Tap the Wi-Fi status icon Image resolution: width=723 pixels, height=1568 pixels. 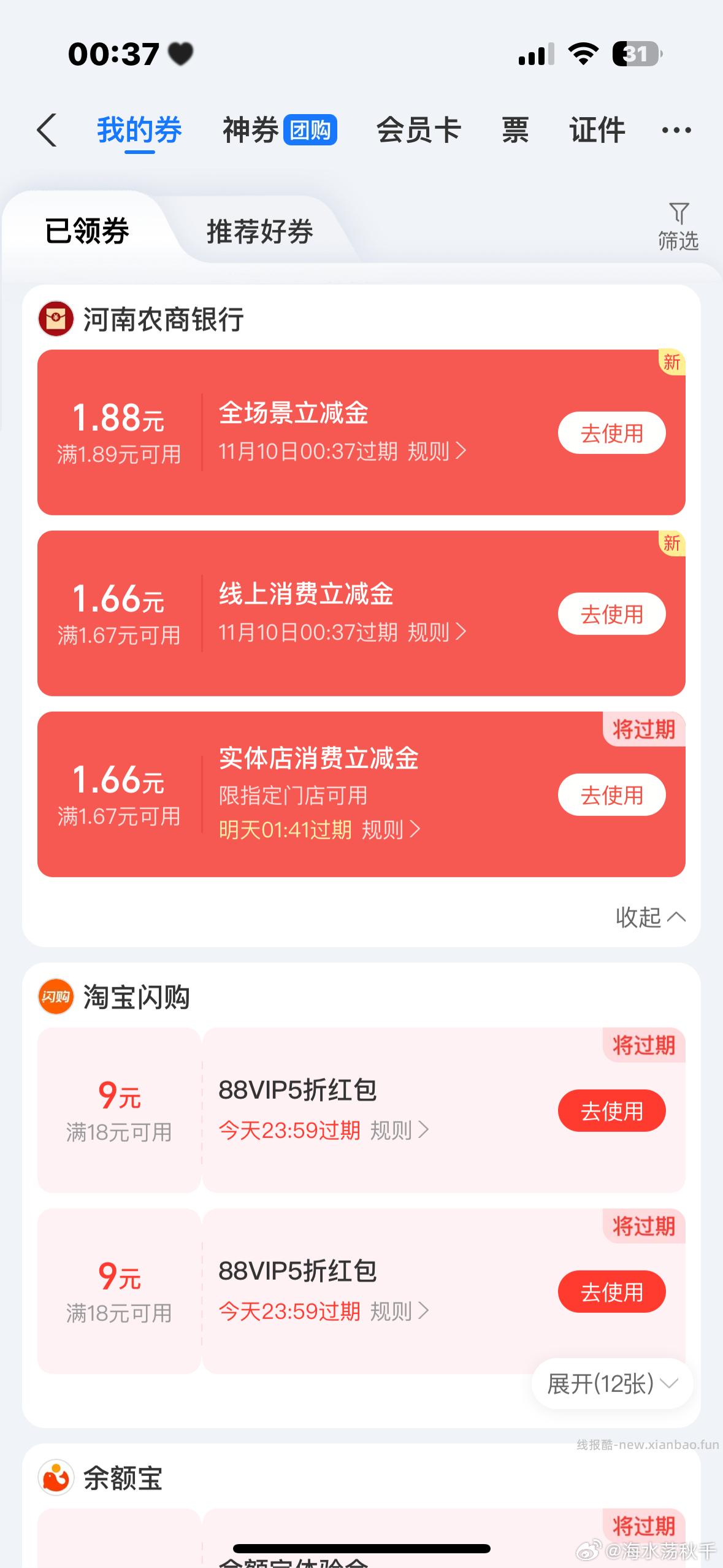point(581,54)
